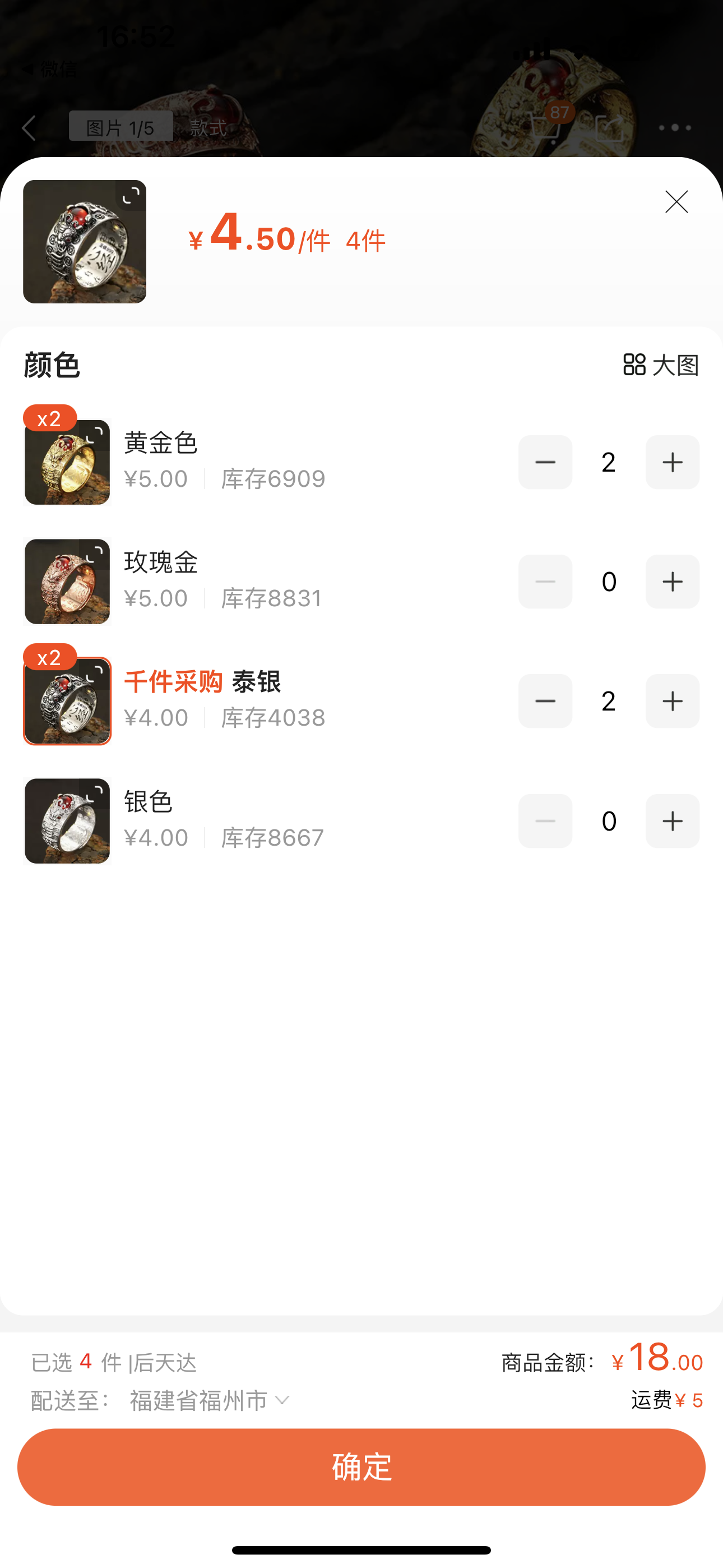Add one 银色 ring
Image resolution: width=723 pixels, height=1568 pixels.
click(672, 821)
